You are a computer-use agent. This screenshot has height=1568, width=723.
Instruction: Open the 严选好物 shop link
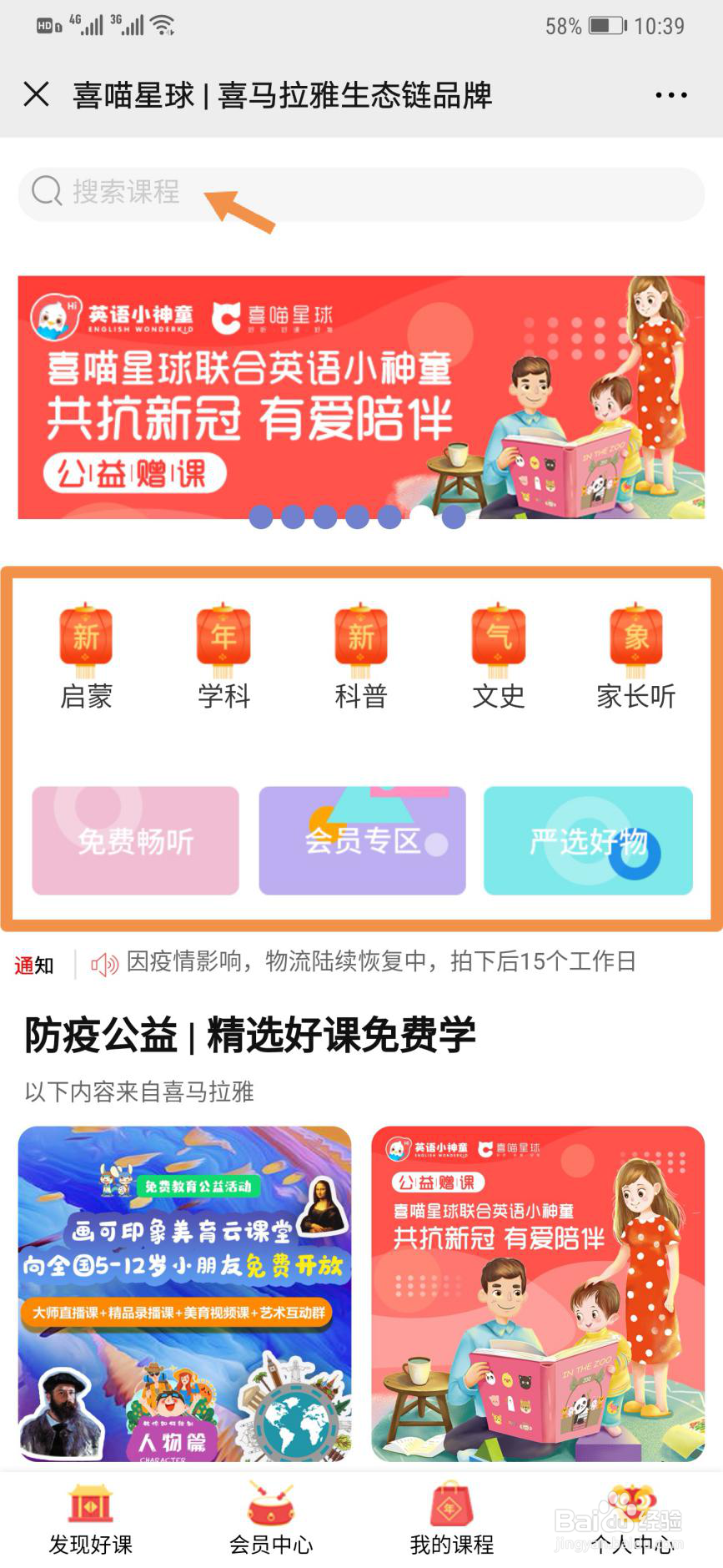coord(588,841)
